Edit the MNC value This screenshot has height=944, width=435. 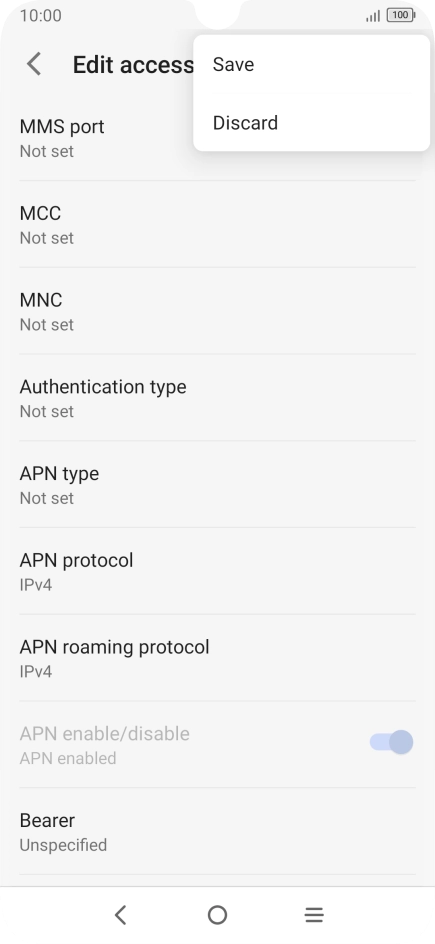[x=217, y=311]
